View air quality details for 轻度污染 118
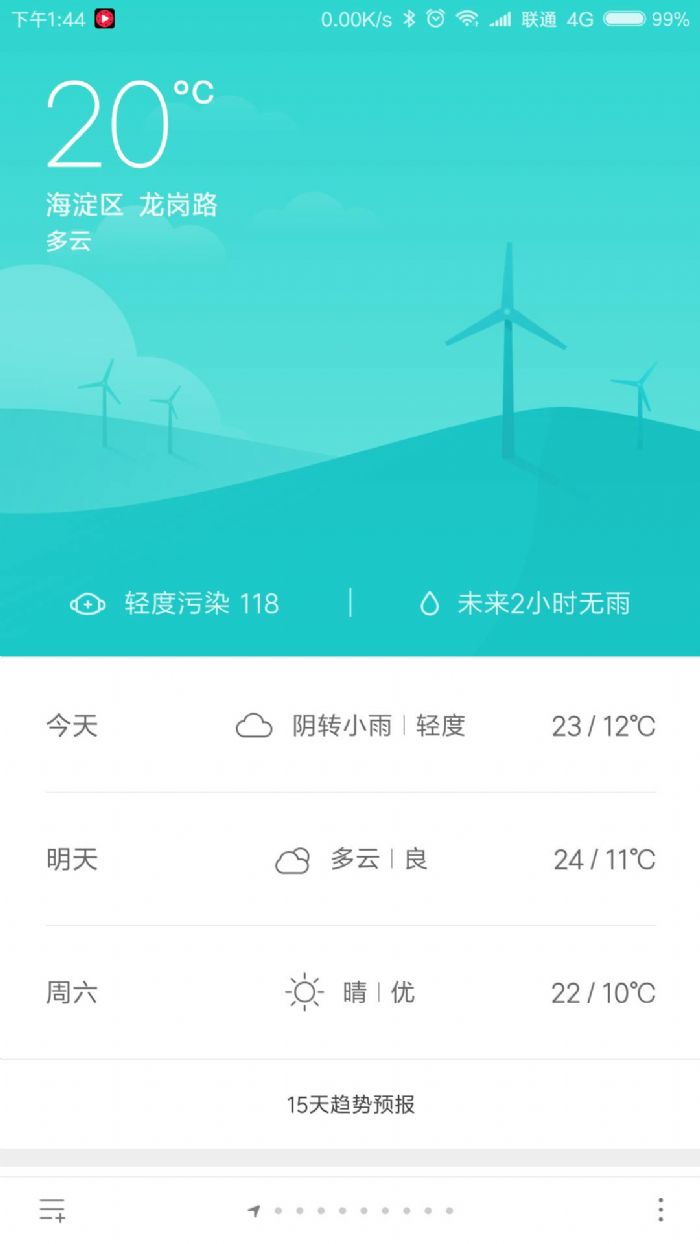Image resolution: width=700 pixels, height=1244 pixels. pyautogui.click(x=175, y=604)
